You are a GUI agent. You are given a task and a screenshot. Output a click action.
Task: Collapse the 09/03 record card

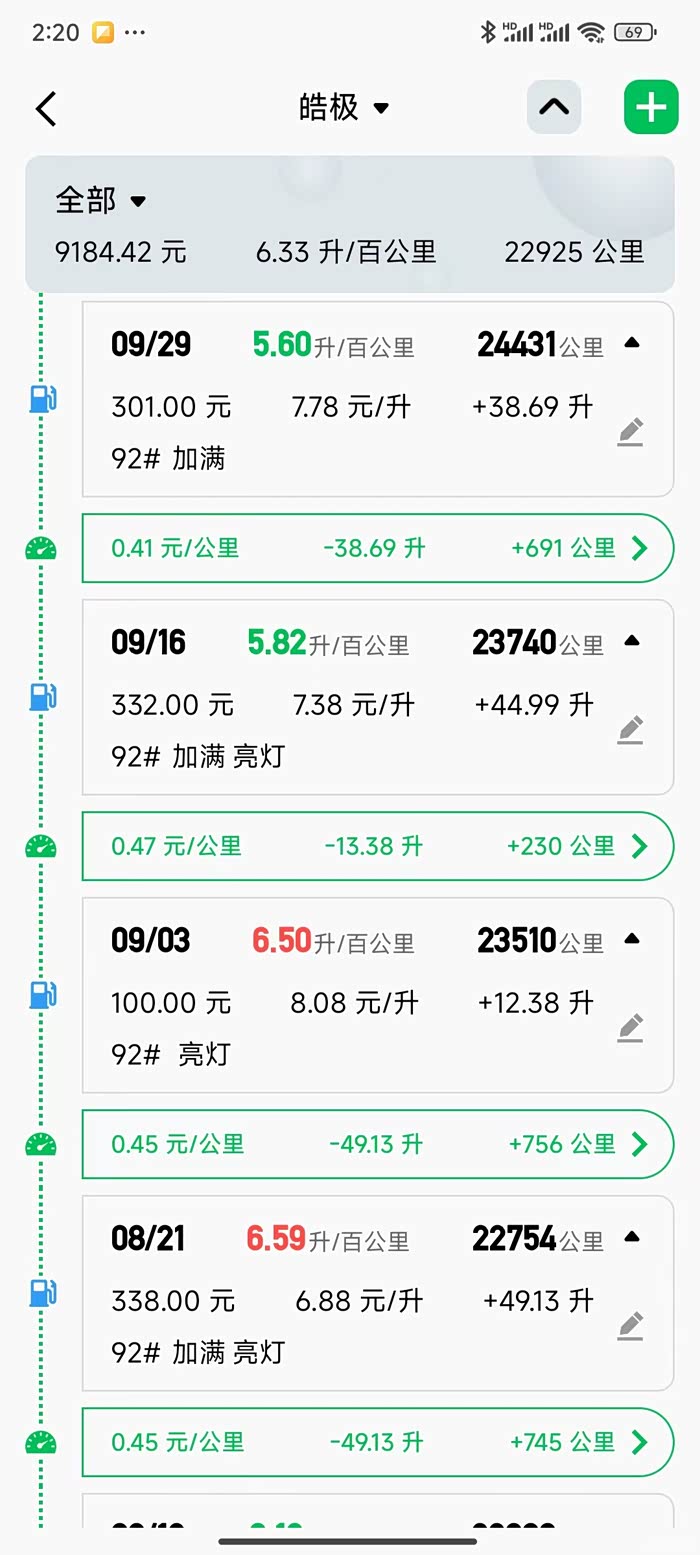click(x=631, y=939)
